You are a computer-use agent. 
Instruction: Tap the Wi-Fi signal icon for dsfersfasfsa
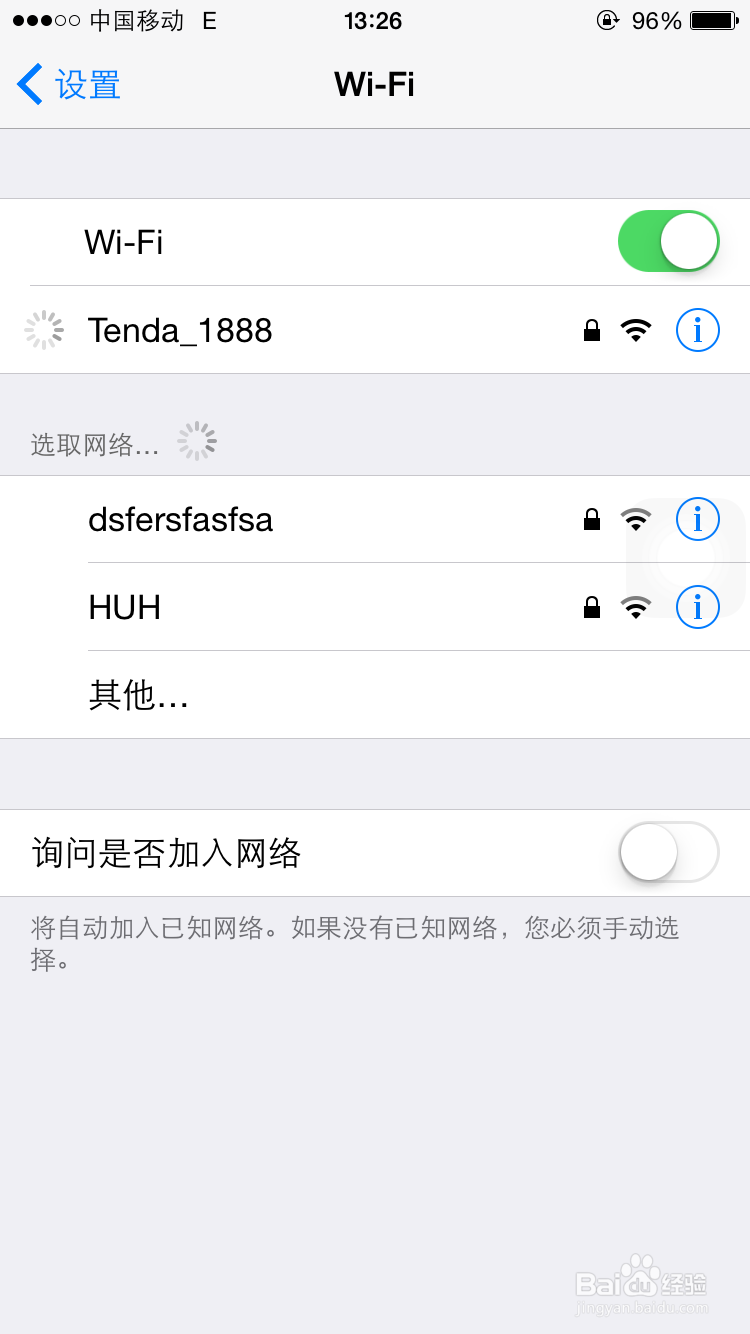tap(637, 519)
